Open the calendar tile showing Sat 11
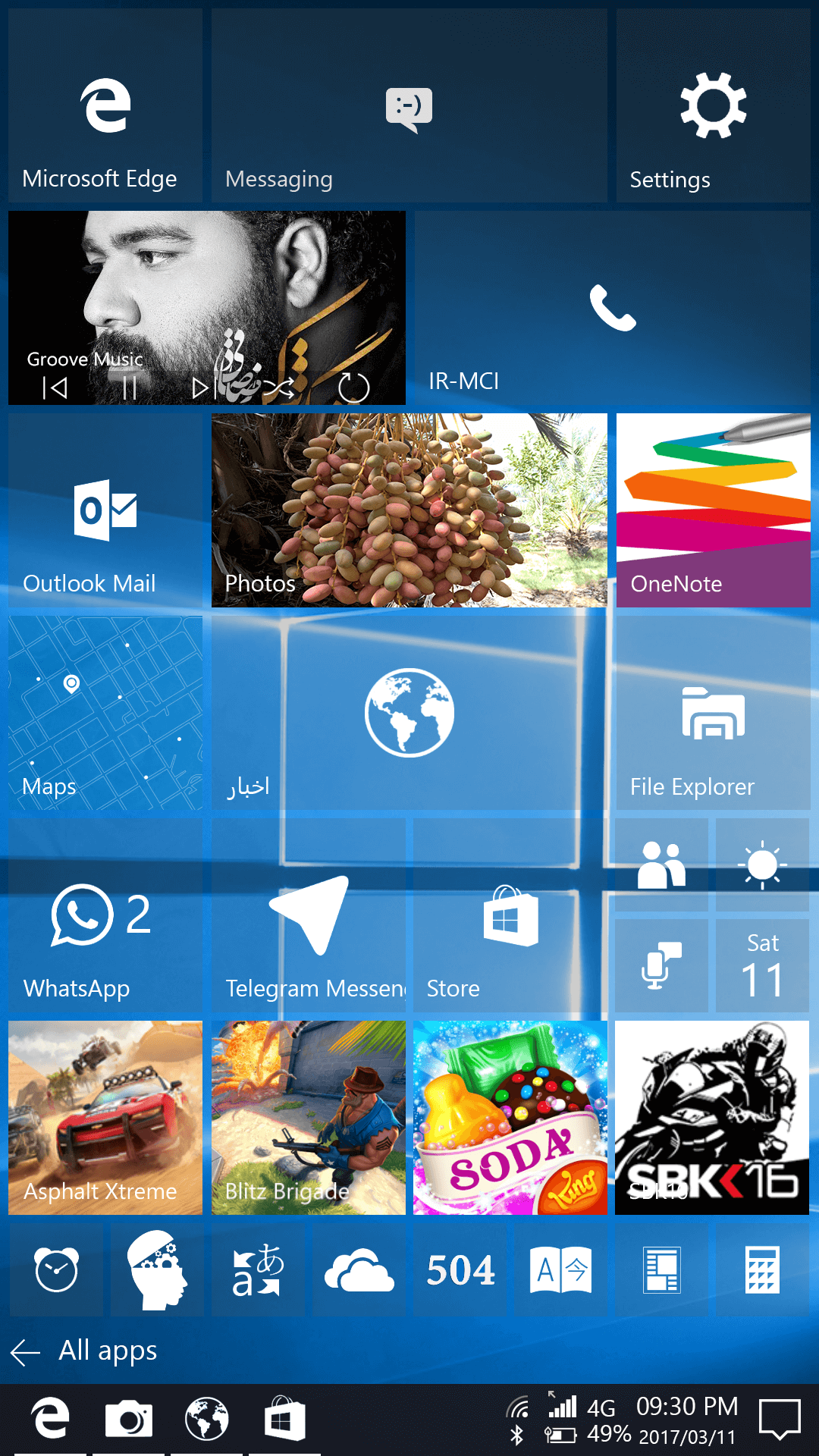819x1456 pixels. pyautogui.click(x=763, y=966)
